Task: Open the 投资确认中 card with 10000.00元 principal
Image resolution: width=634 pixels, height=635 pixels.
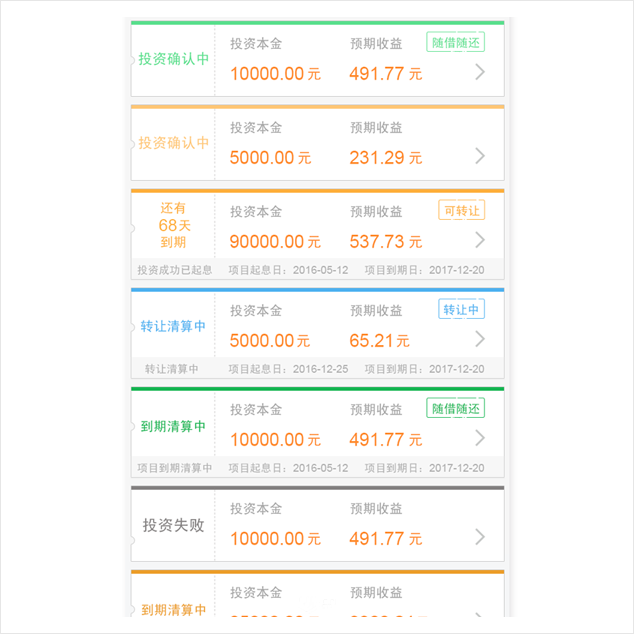Action: coord(480,72)
